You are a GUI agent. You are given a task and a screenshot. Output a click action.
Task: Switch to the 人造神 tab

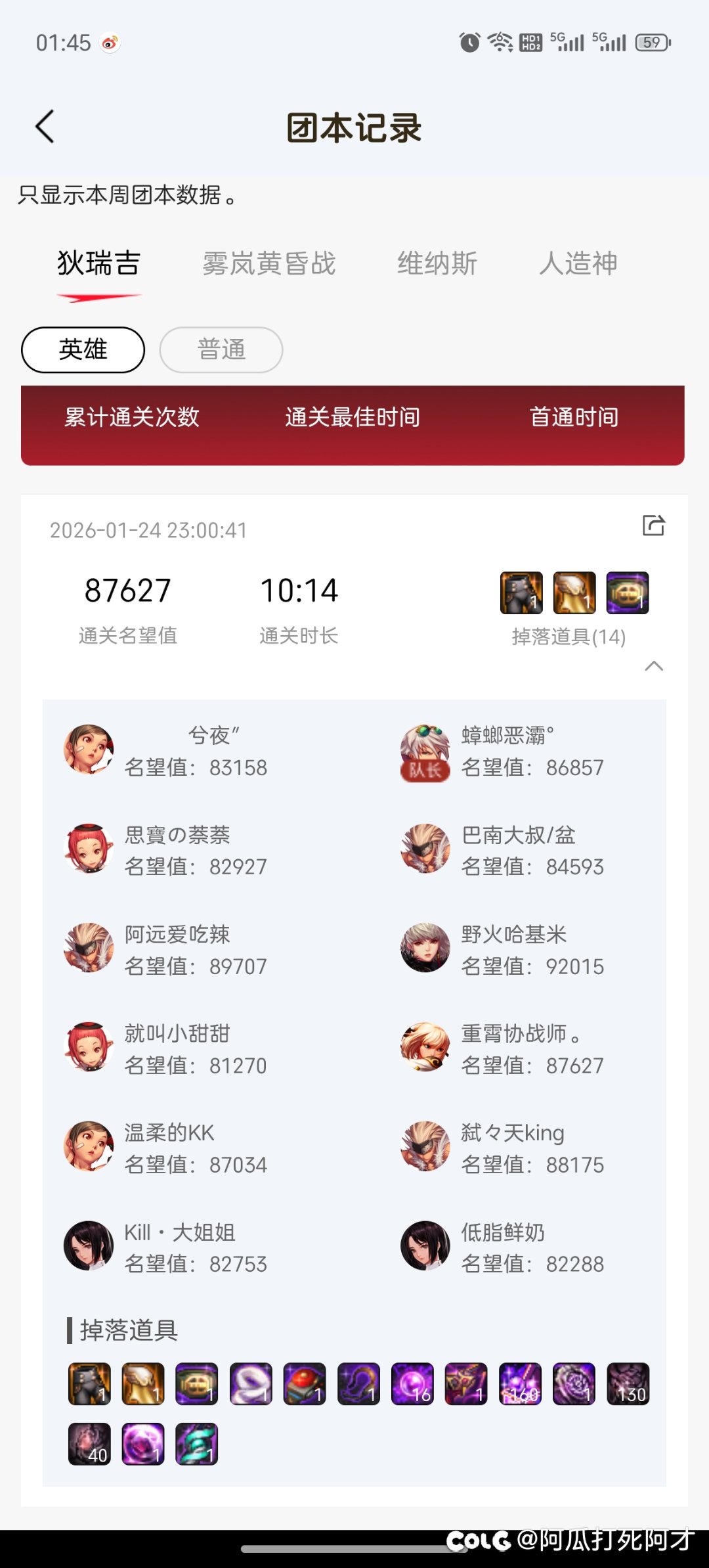point(578,263)
